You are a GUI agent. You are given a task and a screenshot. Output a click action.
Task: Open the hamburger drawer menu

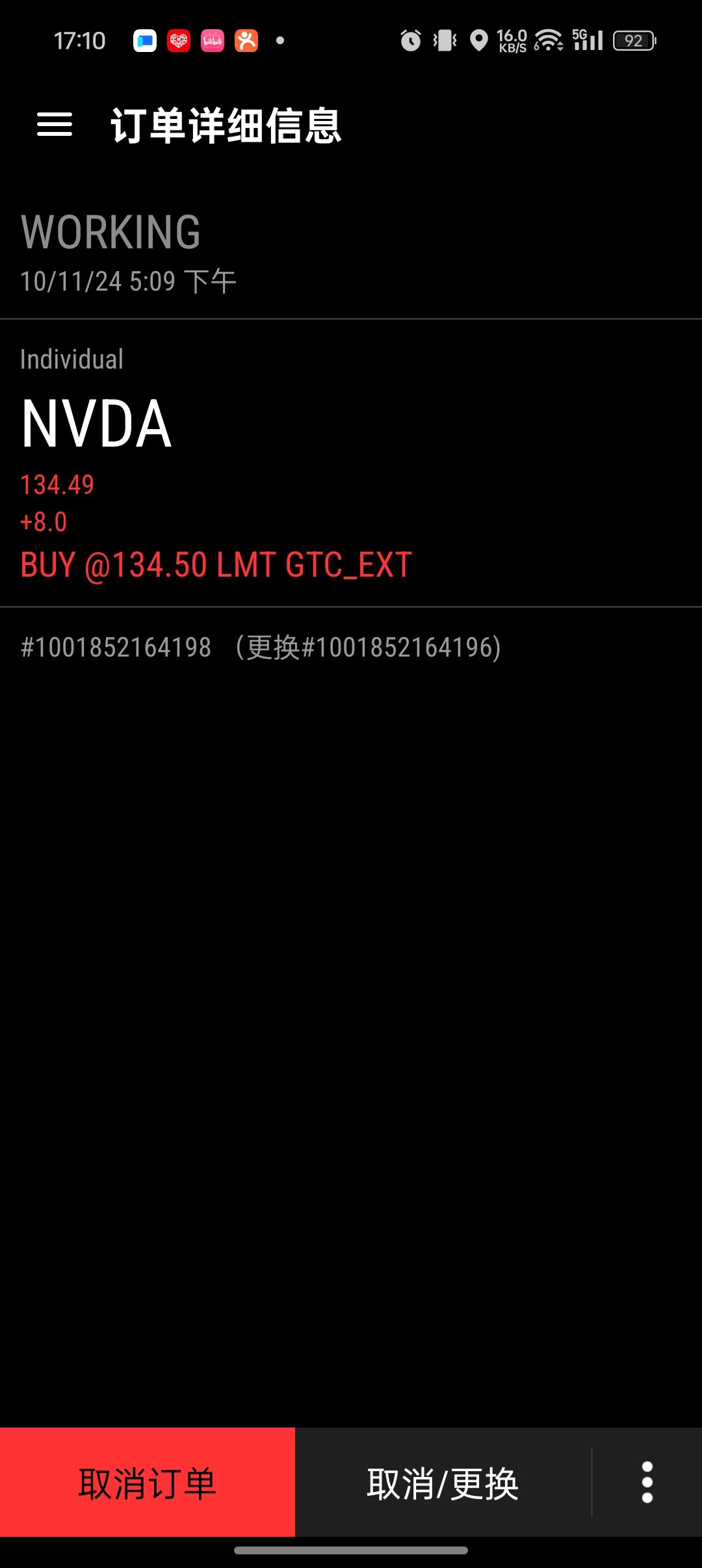pos(55,125)
